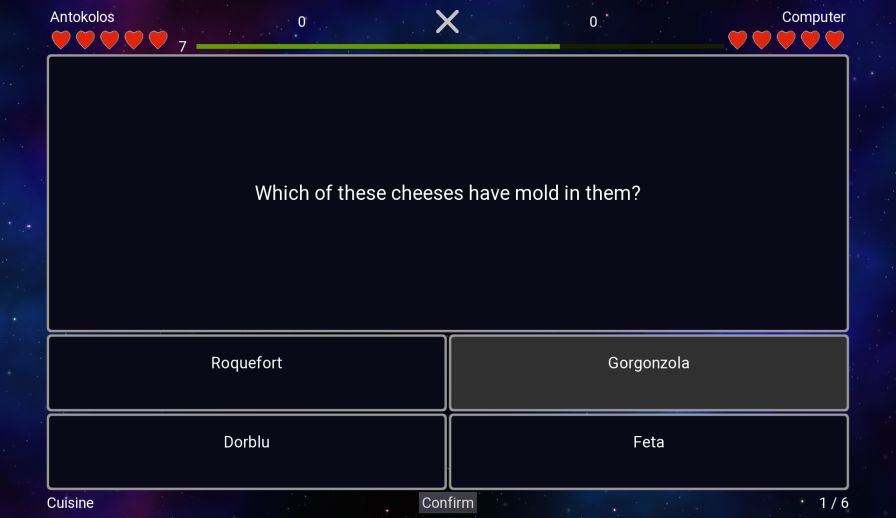Close the quiz with the X icon
The width and height of the screenshot is (896, 518).
point(447,22)
